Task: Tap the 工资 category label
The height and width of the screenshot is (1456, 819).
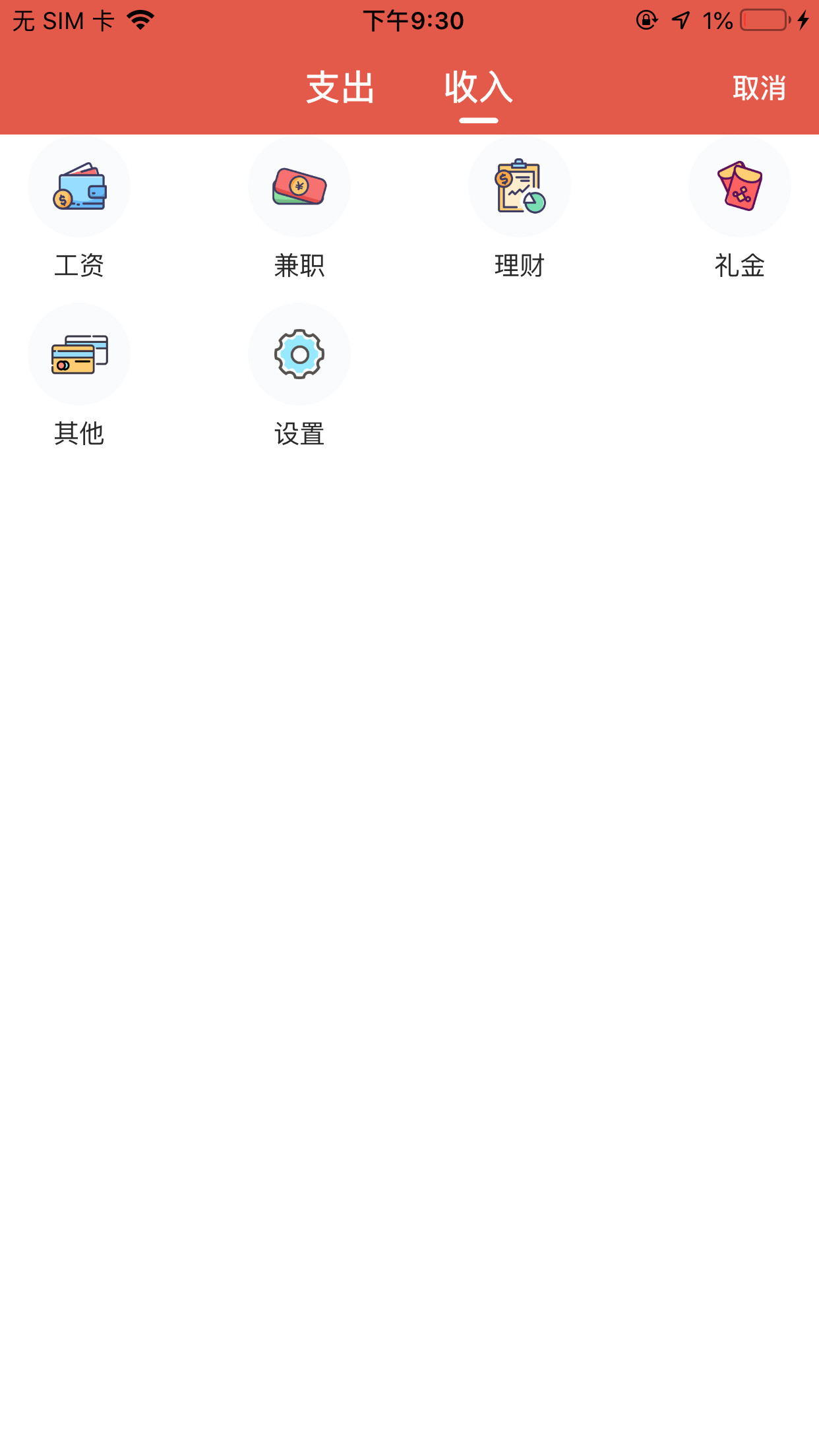Action: tap(79, 266)
